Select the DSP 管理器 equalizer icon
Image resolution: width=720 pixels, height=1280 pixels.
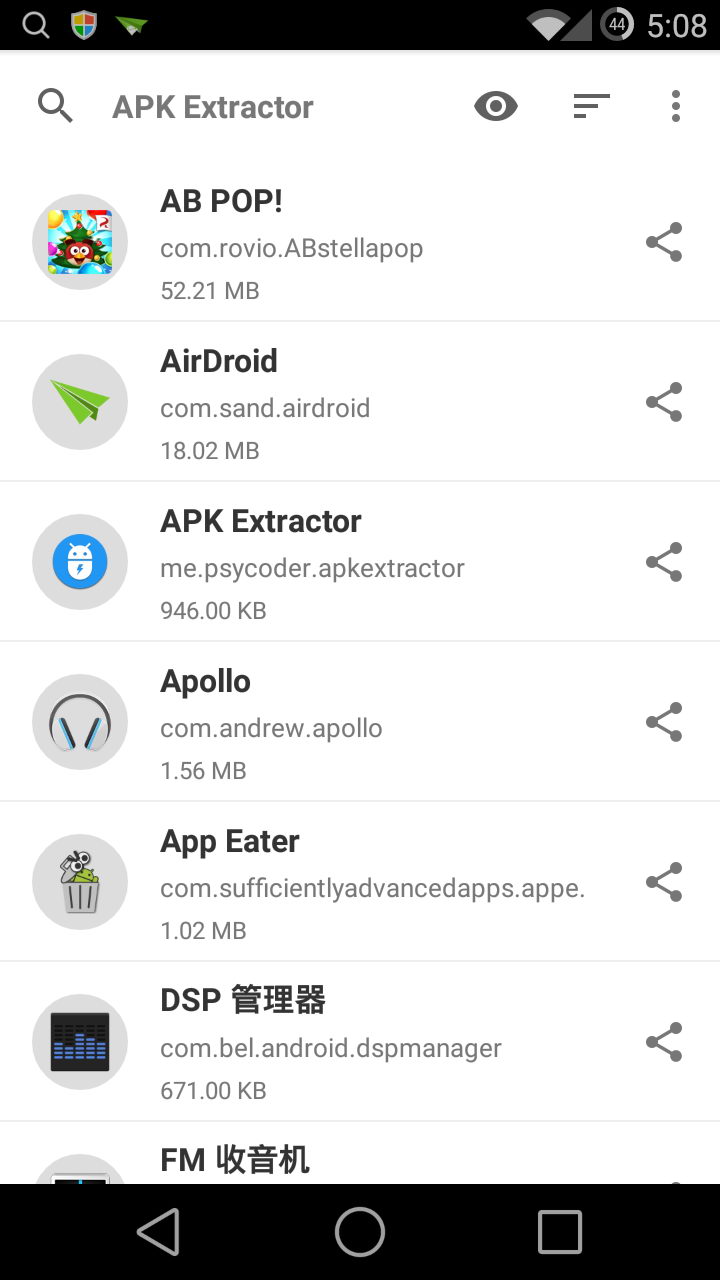(x=80, y=1041)
